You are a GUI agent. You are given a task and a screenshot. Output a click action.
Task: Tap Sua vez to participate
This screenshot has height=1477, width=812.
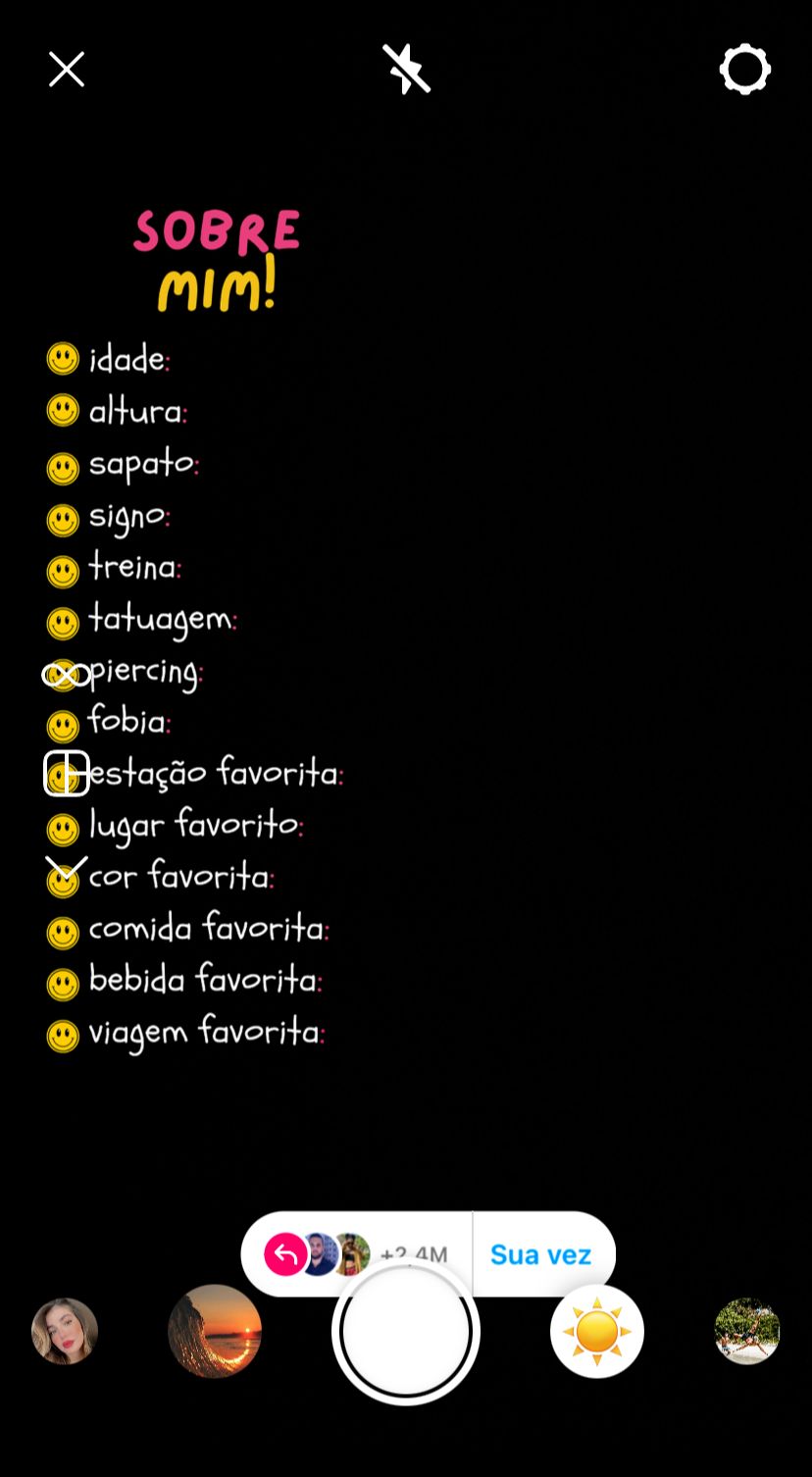pyautogui.click(x=541, y=1254)
